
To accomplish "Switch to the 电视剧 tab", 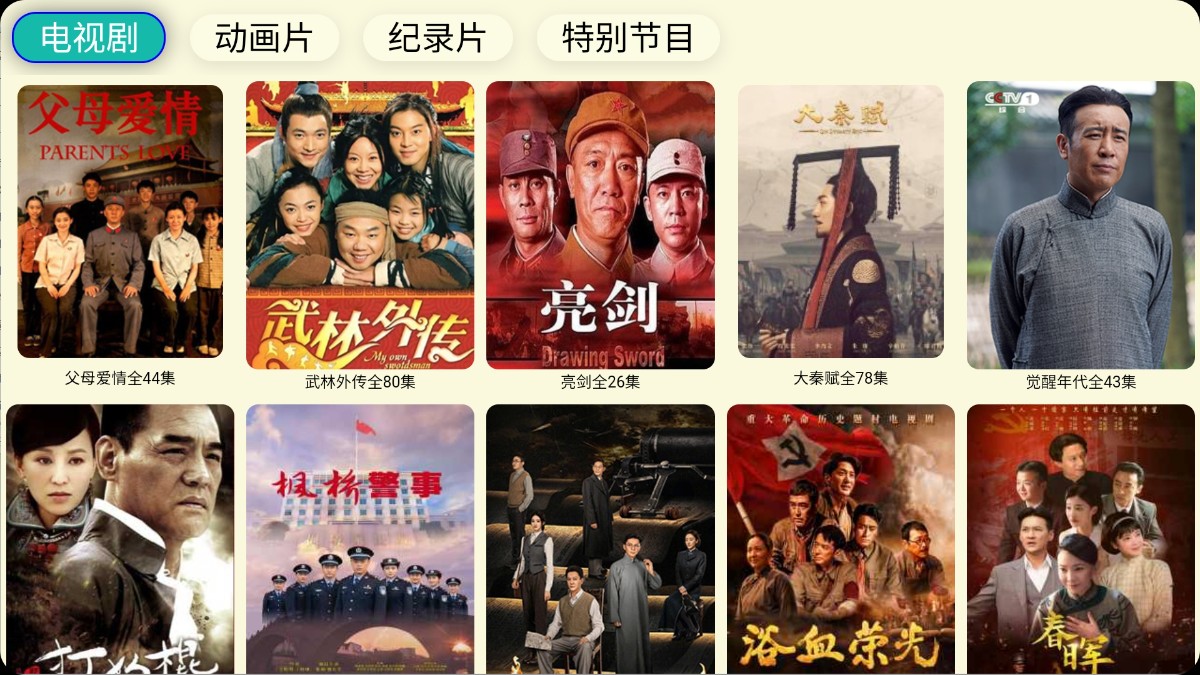I will (89, 38).
